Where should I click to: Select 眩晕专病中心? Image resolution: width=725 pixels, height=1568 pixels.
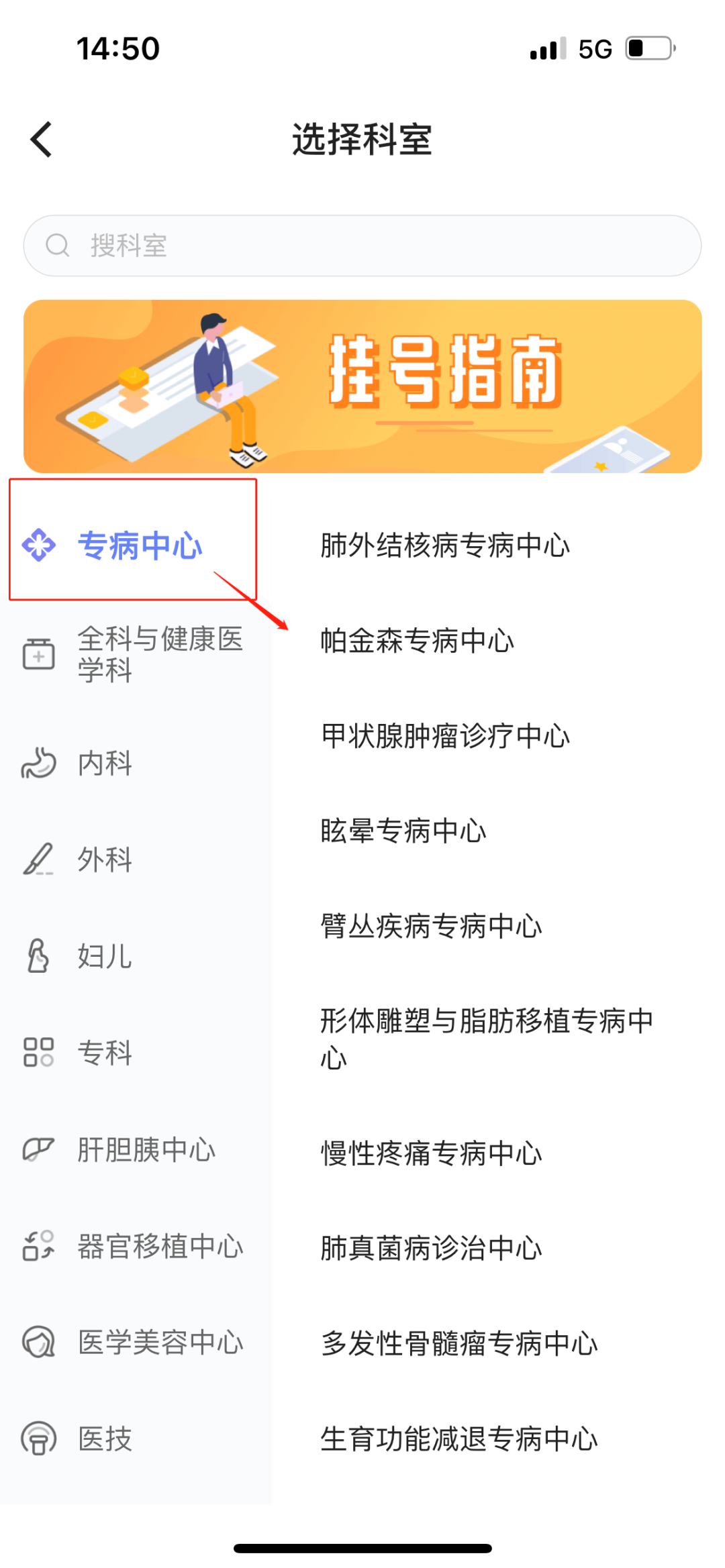[x=403, y=831]
